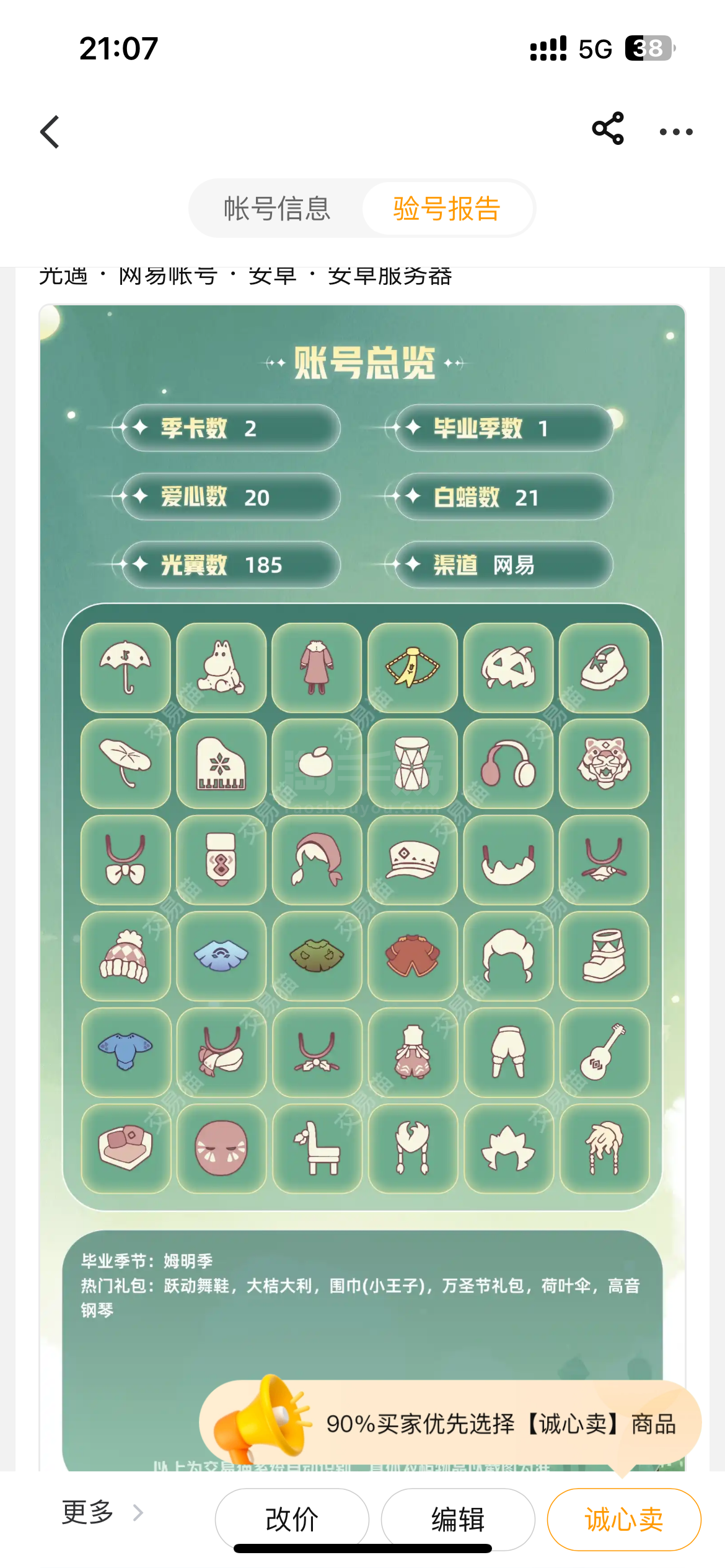Open the three-dot overflow menu
Image resolution: width=725 pixels, height=1568 pixels.
pos(676,131)
